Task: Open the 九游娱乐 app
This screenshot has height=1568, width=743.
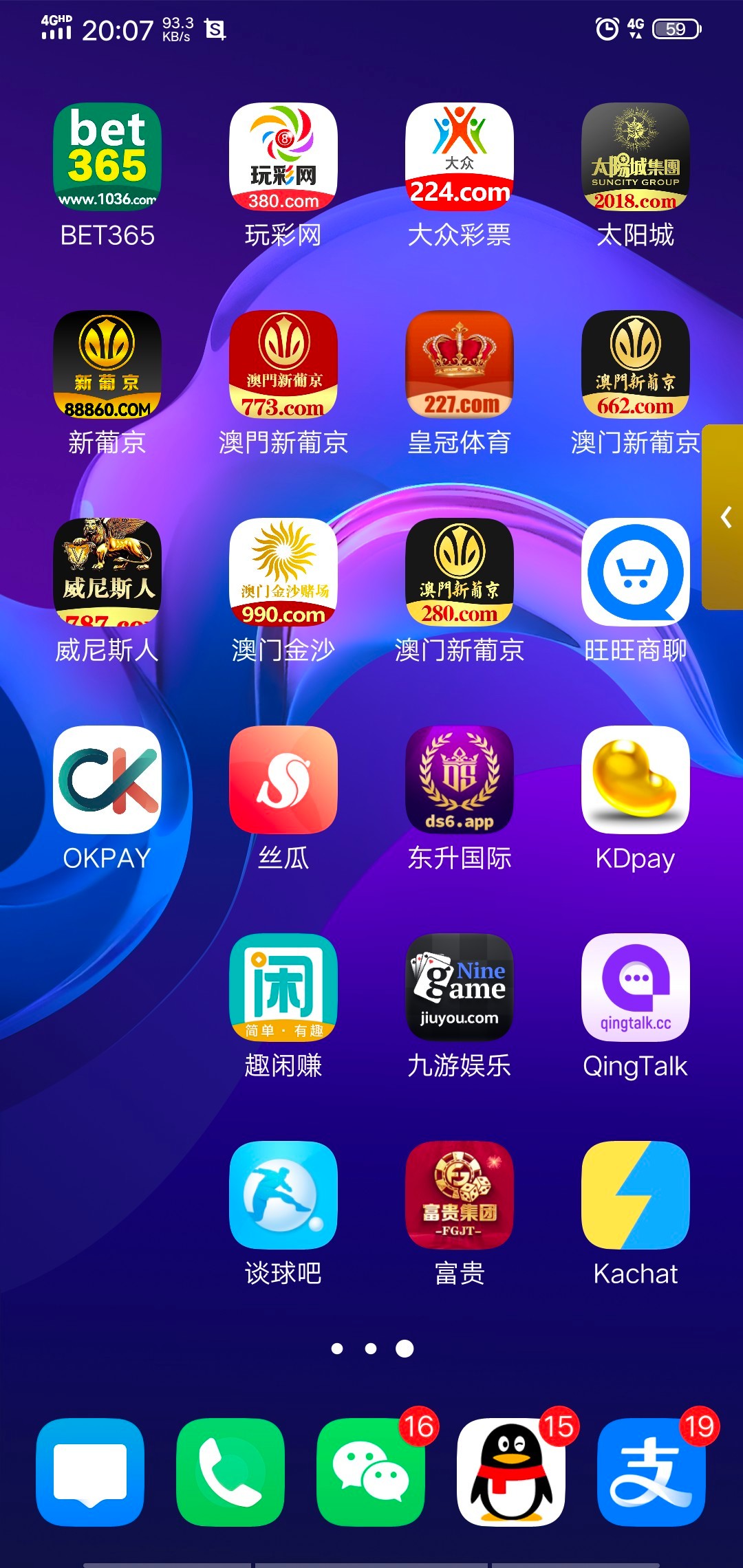Action: click(x=460, y=988)
